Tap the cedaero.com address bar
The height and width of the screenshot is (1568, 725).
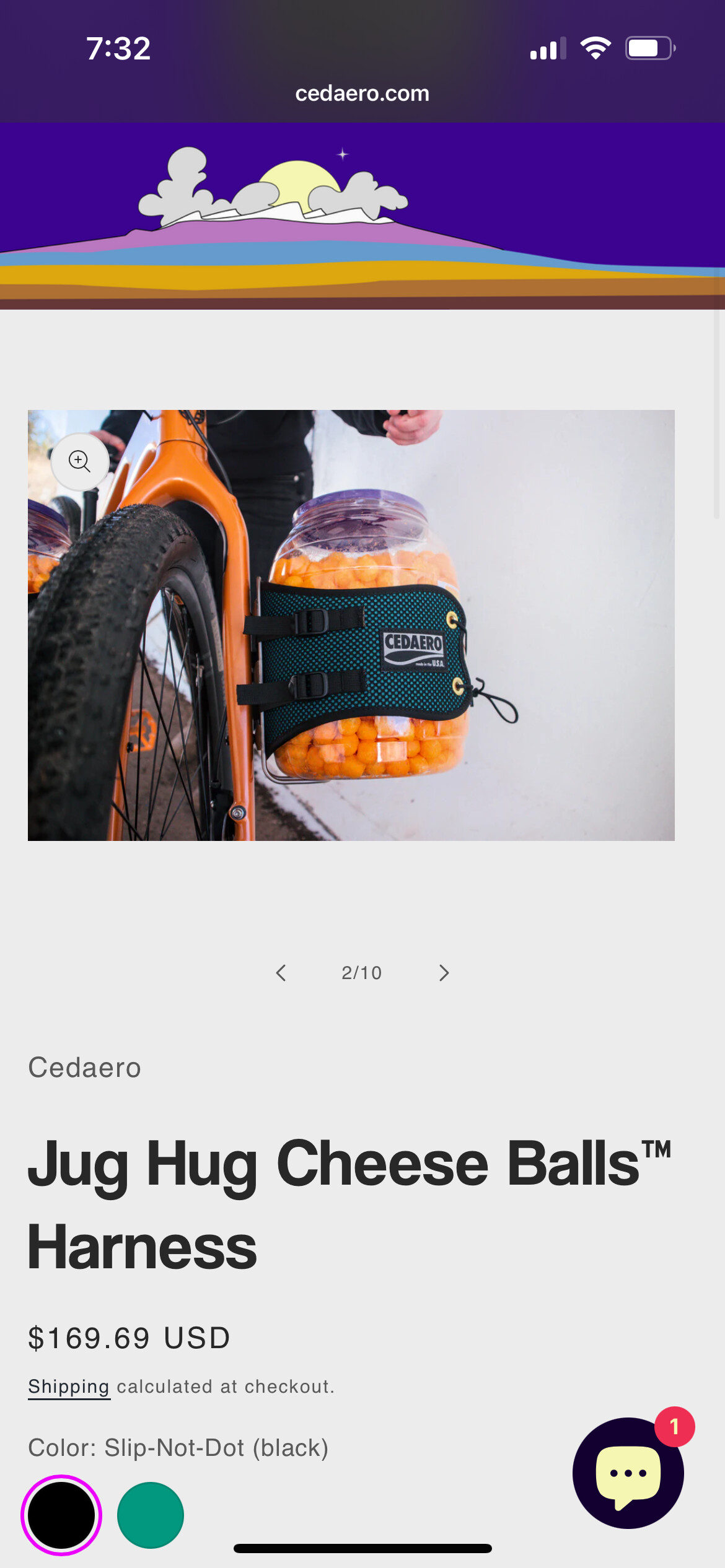coord(362,94)
